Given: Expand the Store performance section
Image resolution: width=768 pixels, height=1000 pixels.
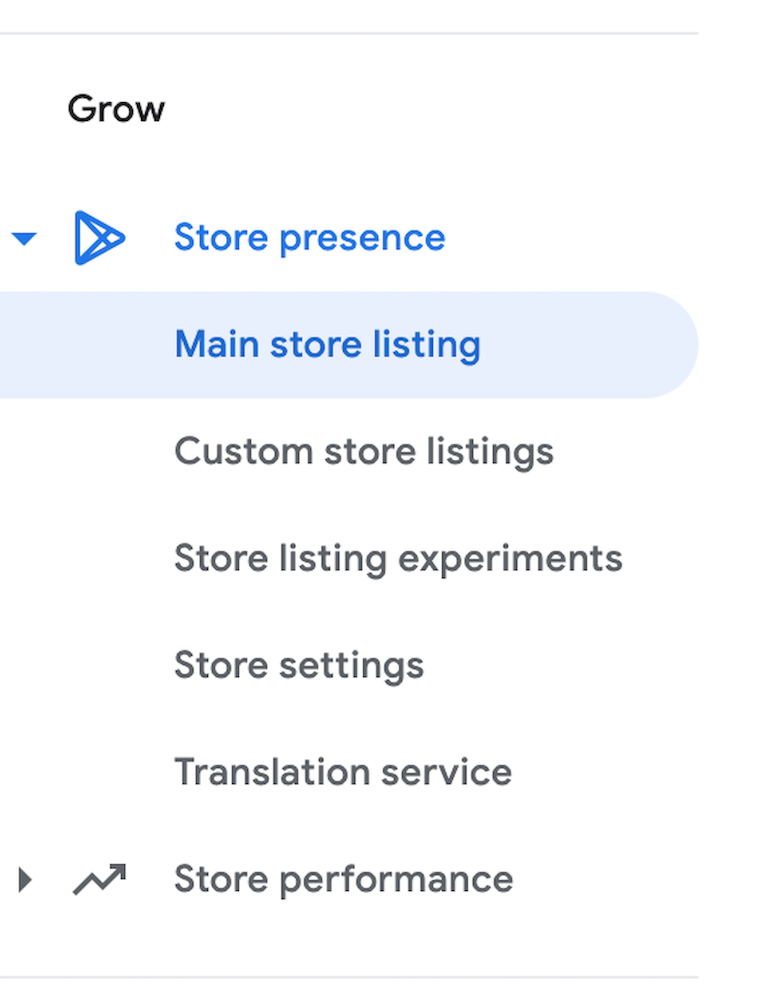Looking at the screenshot, I should click(25, 880).
